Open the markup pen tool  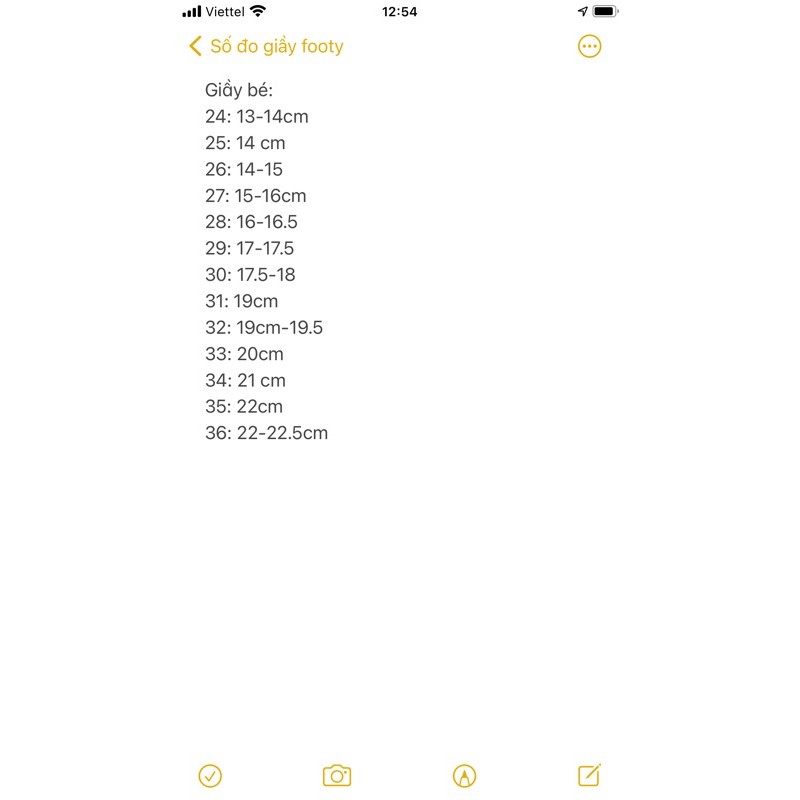[x=464, y=775]
